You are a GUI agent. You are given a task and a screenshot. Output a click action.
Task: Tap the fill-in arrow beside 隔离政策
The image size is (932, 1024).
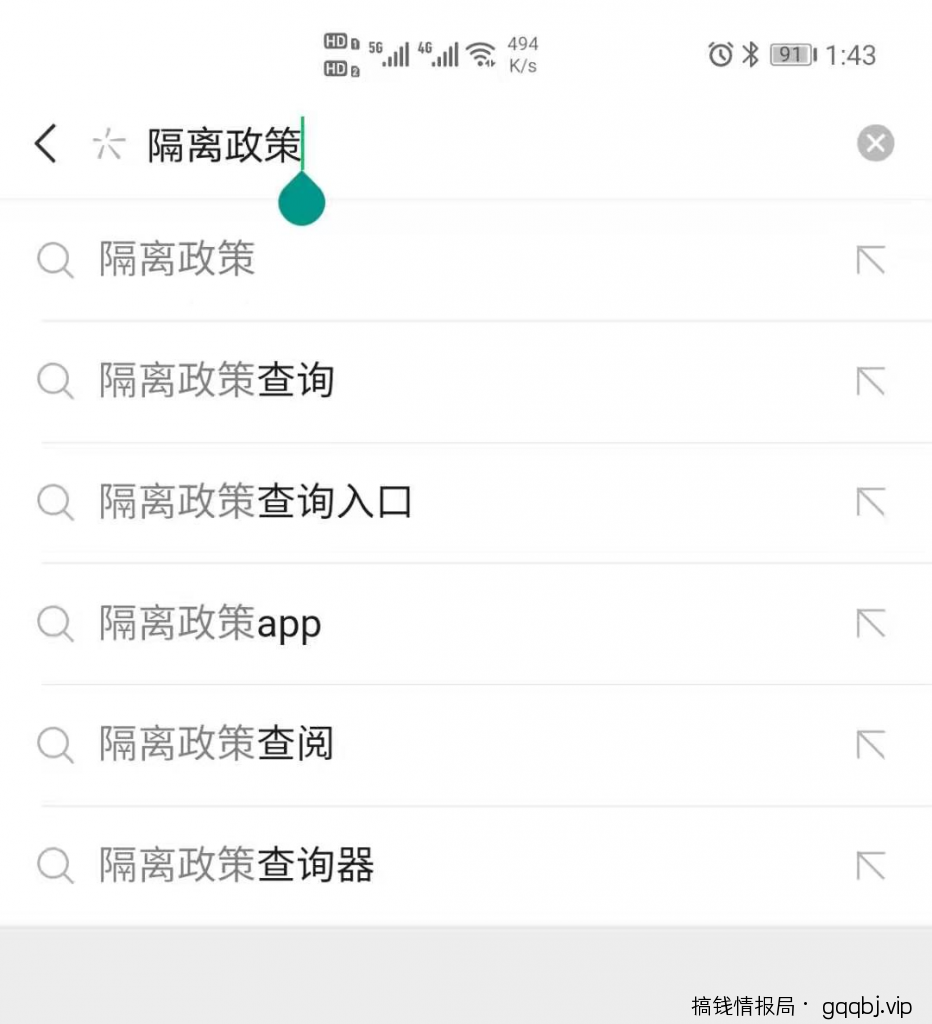point(870,259)
